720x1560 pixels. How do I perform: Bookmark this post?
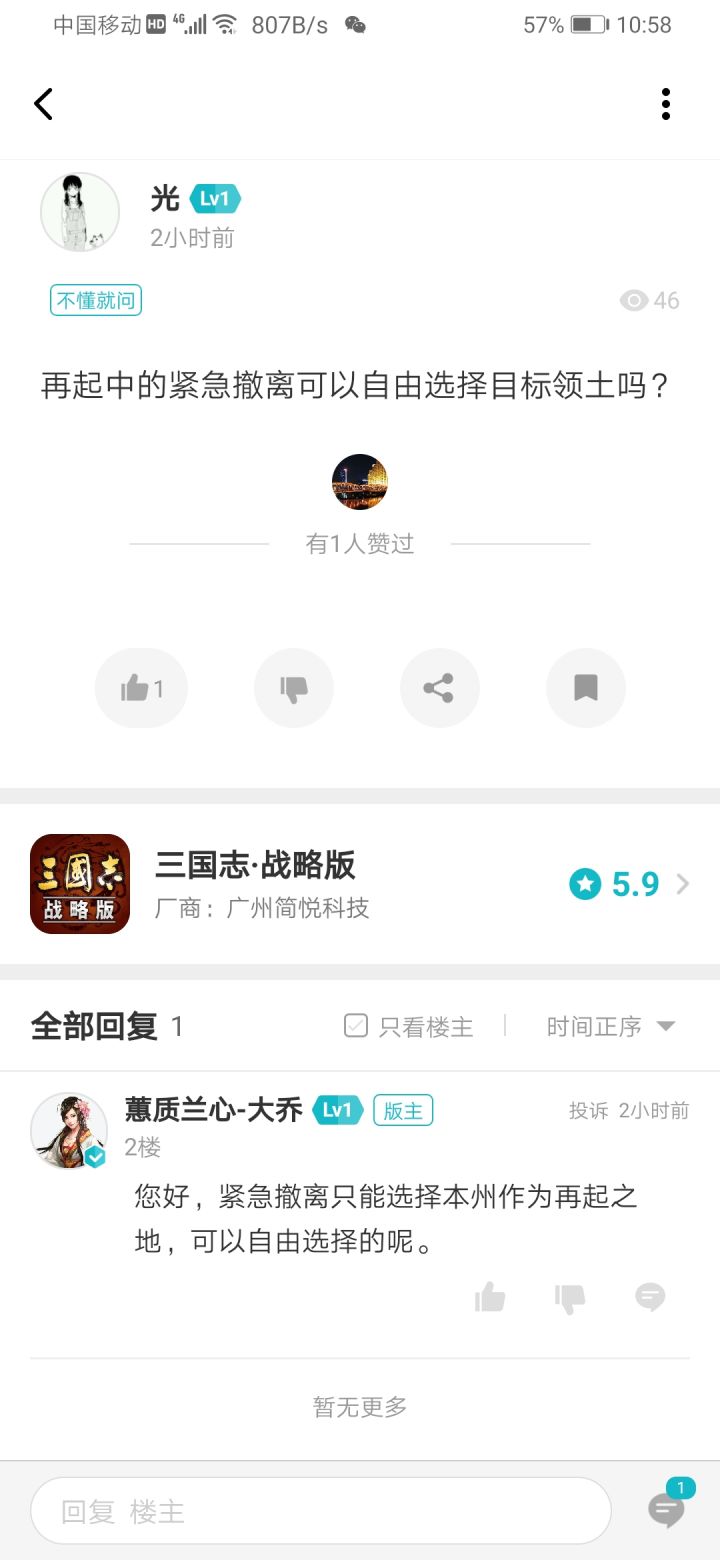585,687
